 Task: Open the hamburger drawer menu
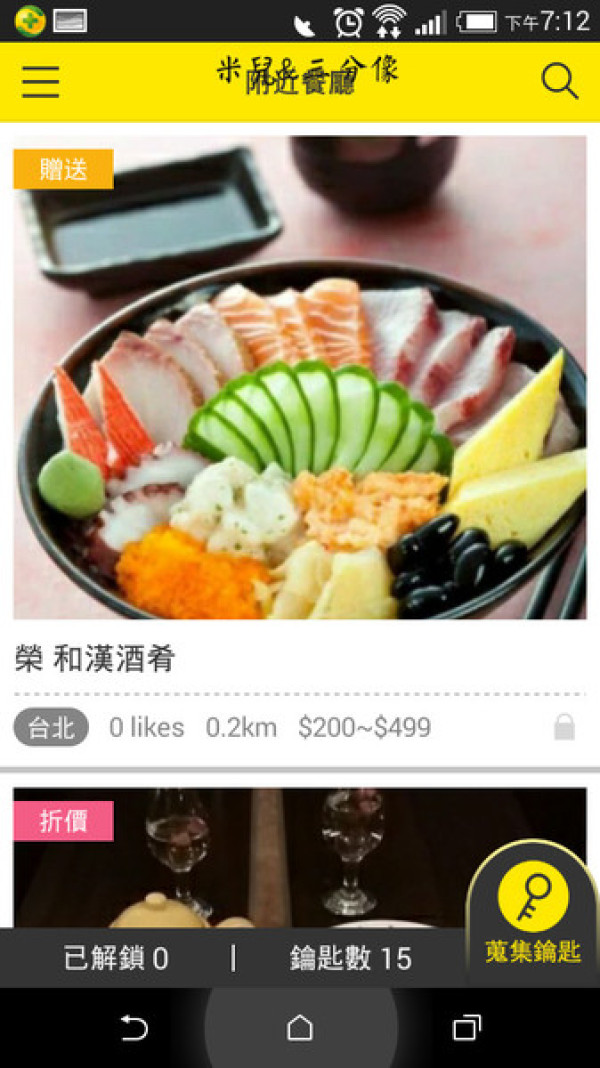(40, 81)
